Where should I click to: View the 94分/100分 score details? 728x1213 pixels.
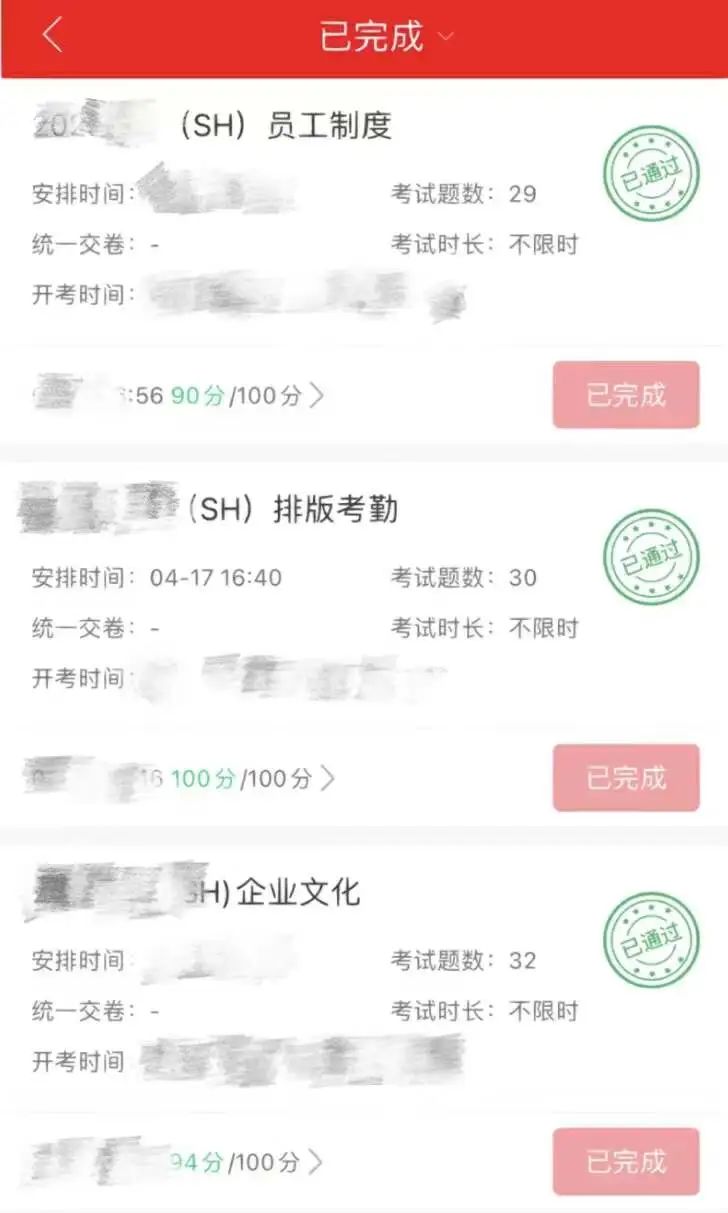point(246,1162)
